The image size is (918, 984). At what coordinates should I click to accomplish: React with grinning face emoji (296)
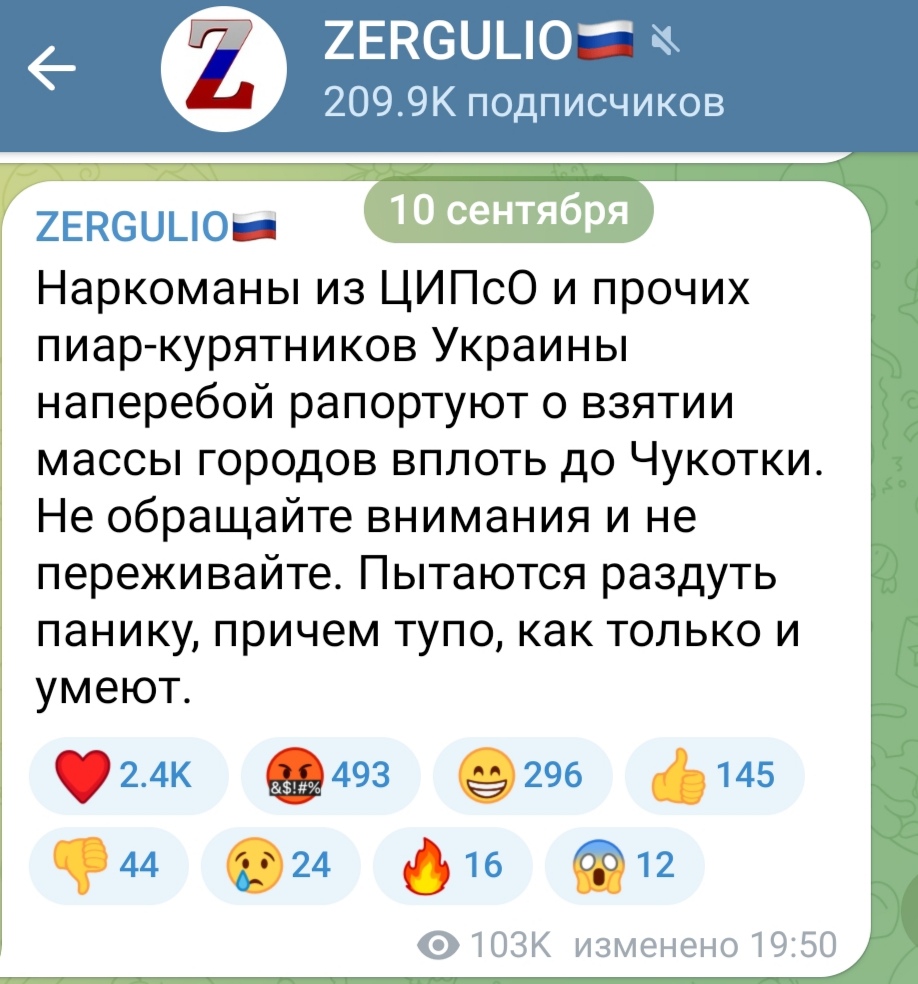point(522,774)
